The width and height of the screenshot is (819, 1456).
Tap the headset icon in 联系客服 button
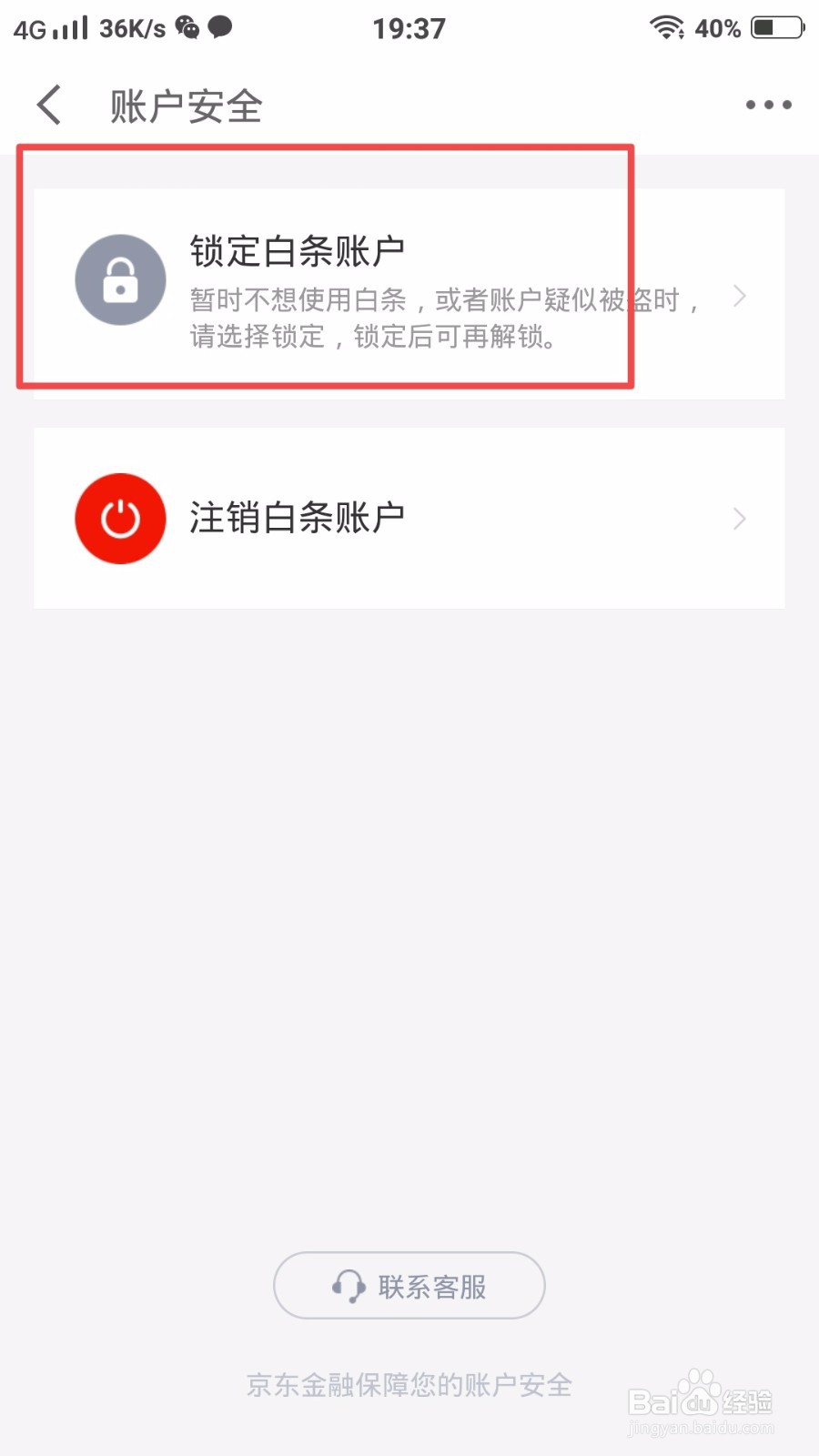pyautogui.click(x=349, y=1286)
